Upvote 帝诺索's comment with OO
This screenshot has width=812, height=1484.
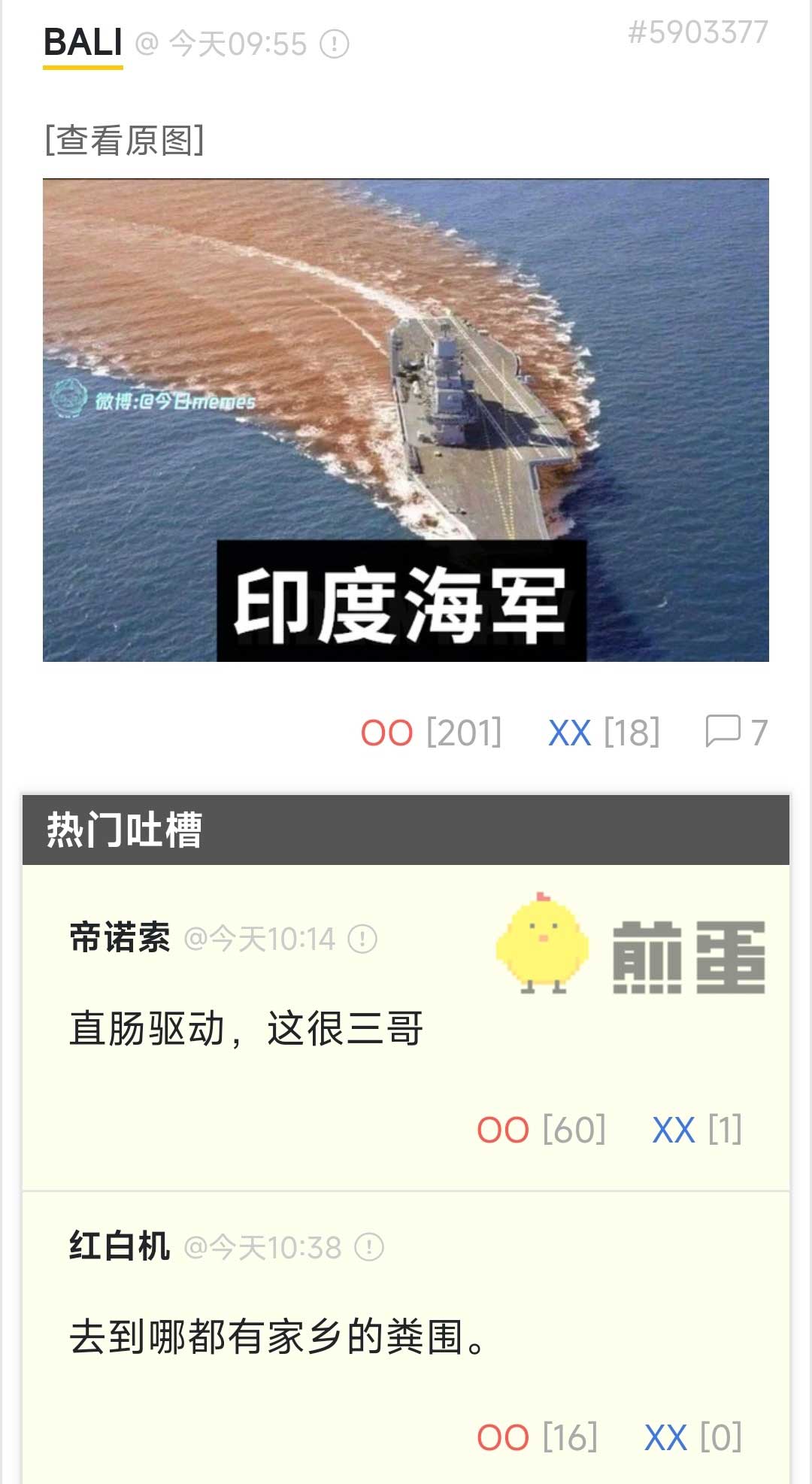(503, 1130)
